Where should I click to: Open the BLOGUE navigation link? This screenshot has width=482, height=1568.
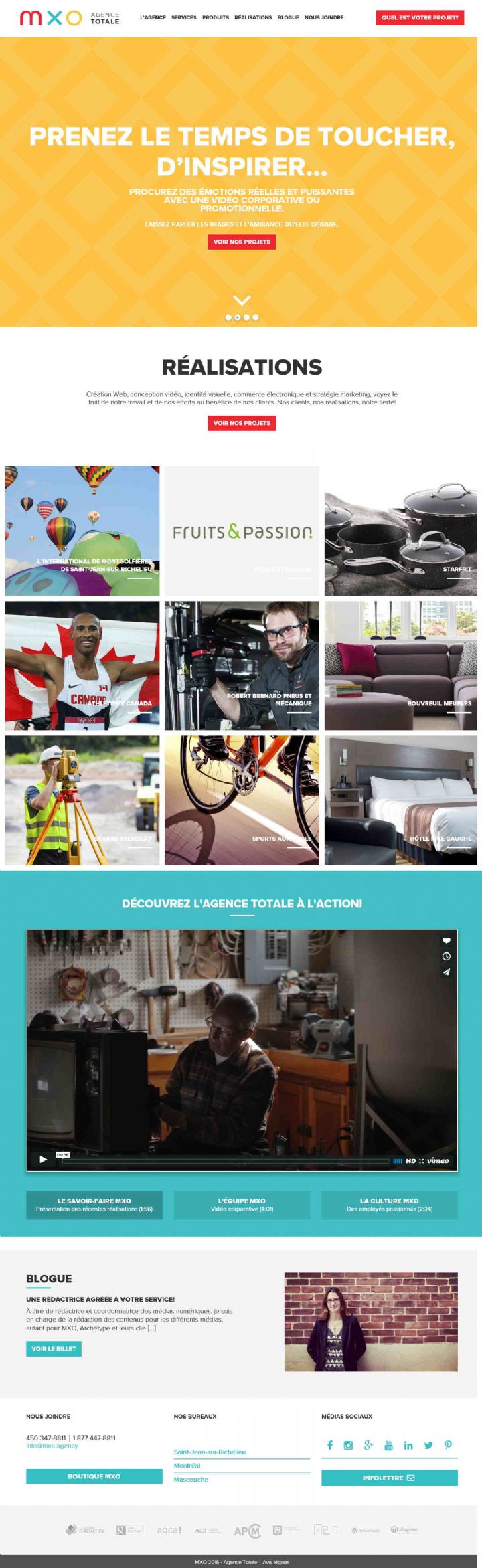coord(288,17)
